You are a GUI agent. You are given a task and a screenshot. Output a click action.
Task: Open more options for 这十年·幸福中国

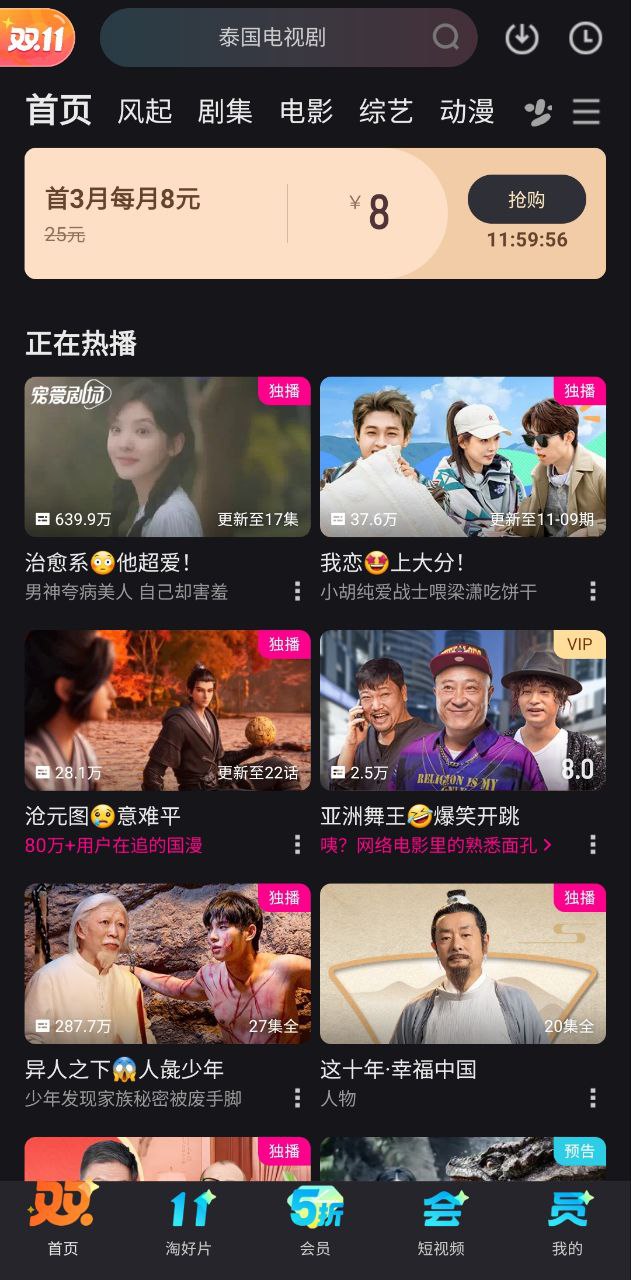[593, 1098]
